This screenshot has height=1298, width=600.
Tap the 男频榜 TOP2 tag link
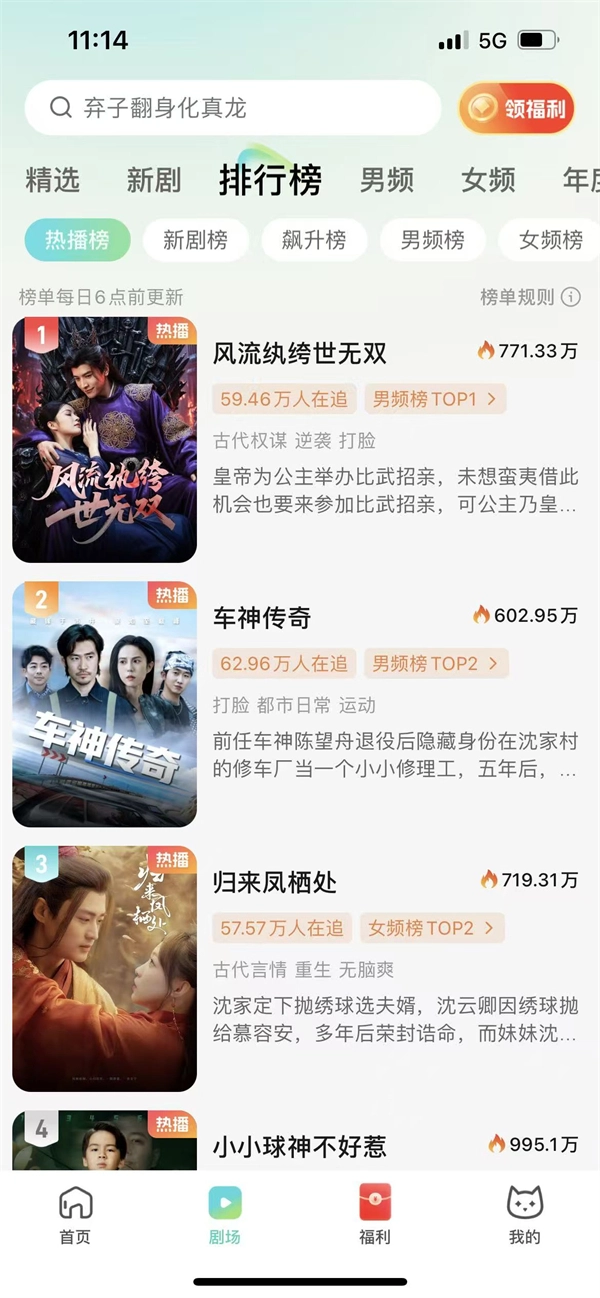click(x=436, y=663)
